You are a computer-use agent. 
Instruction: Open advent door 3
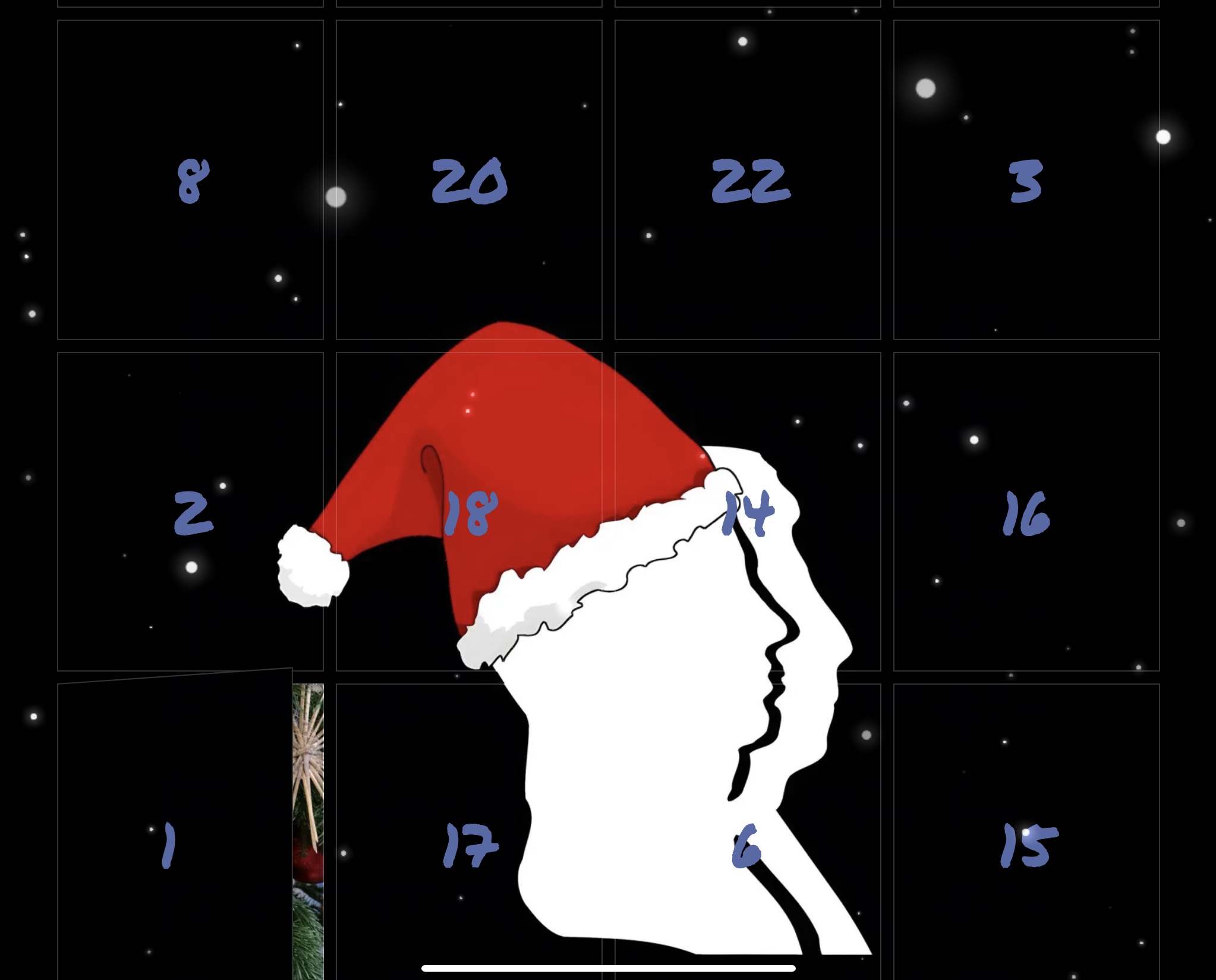(1026, 180)
